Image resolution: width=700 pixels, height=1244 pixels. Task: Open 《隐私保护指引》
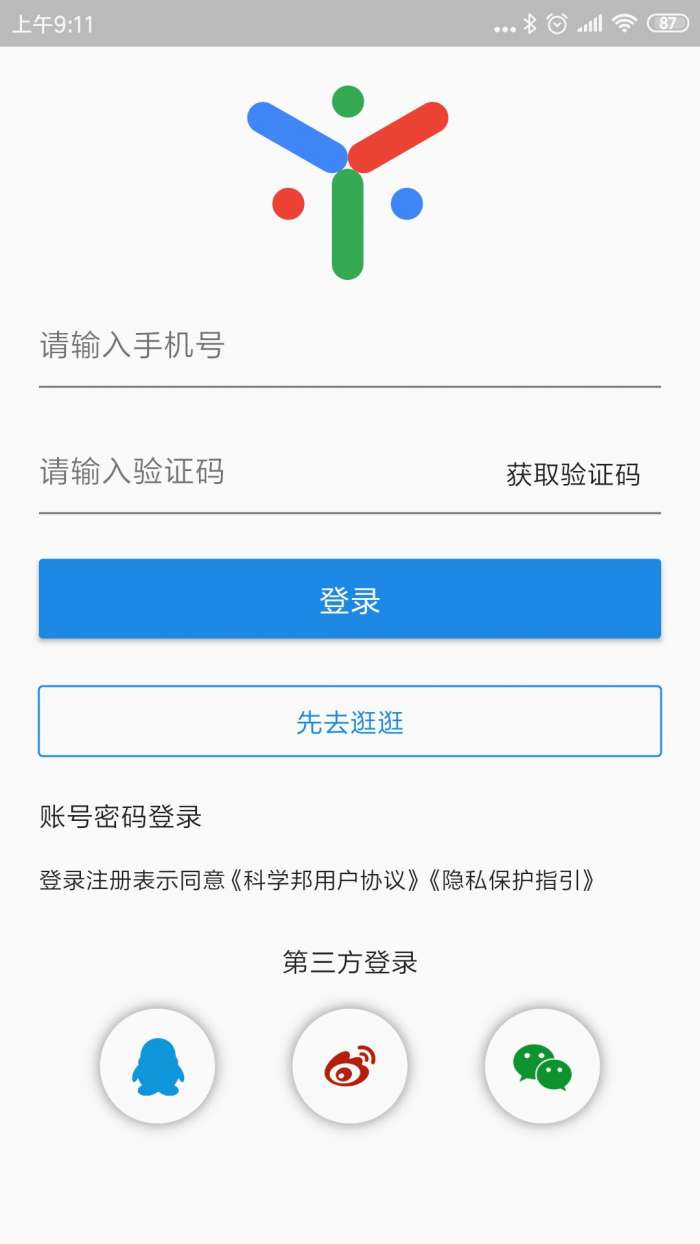click(510, 880)
